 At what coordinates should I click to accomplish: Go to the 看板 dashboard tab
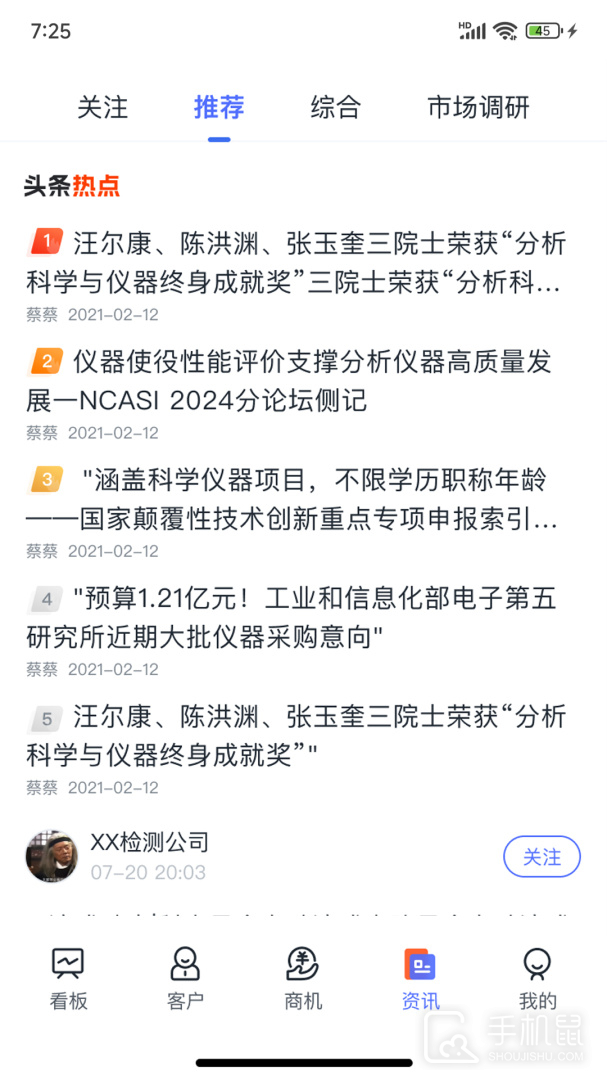tap(69, 978)
